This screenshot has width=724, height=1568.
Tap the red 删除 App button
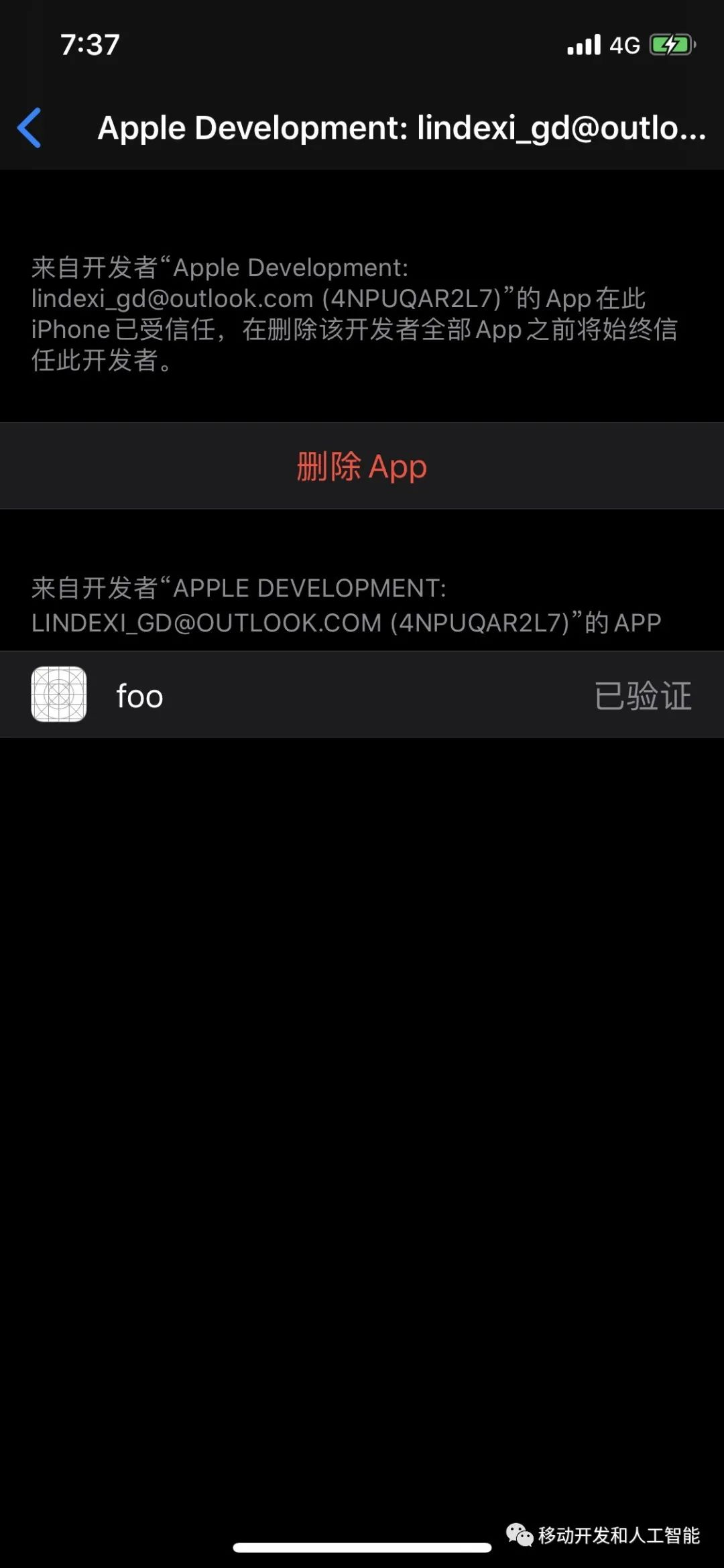coord(362,466)
